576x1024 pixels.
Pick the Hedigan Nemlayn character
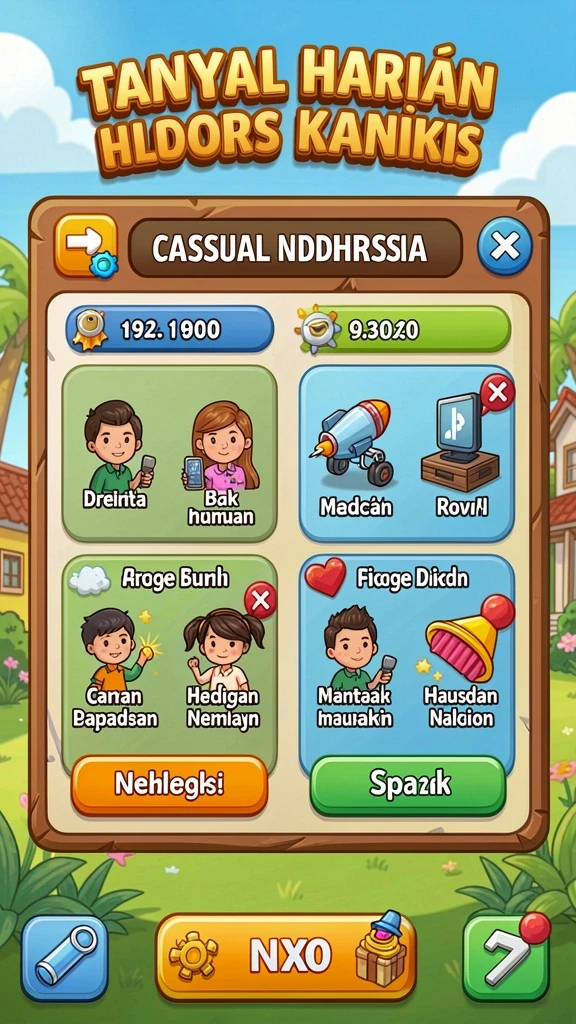click(x=223, y=668)
